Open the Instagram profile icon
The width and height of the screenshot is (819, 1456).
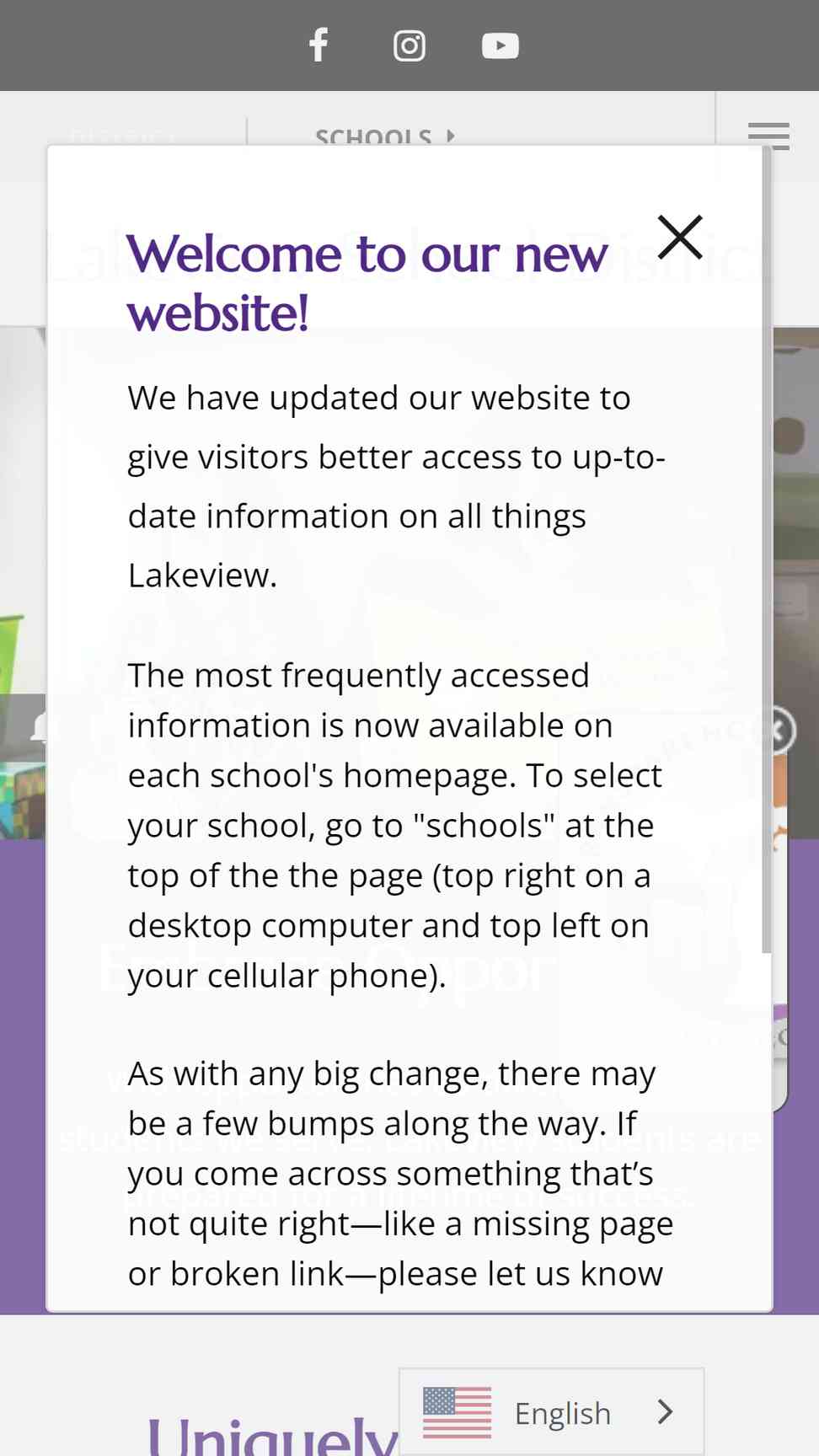point(409,45)
